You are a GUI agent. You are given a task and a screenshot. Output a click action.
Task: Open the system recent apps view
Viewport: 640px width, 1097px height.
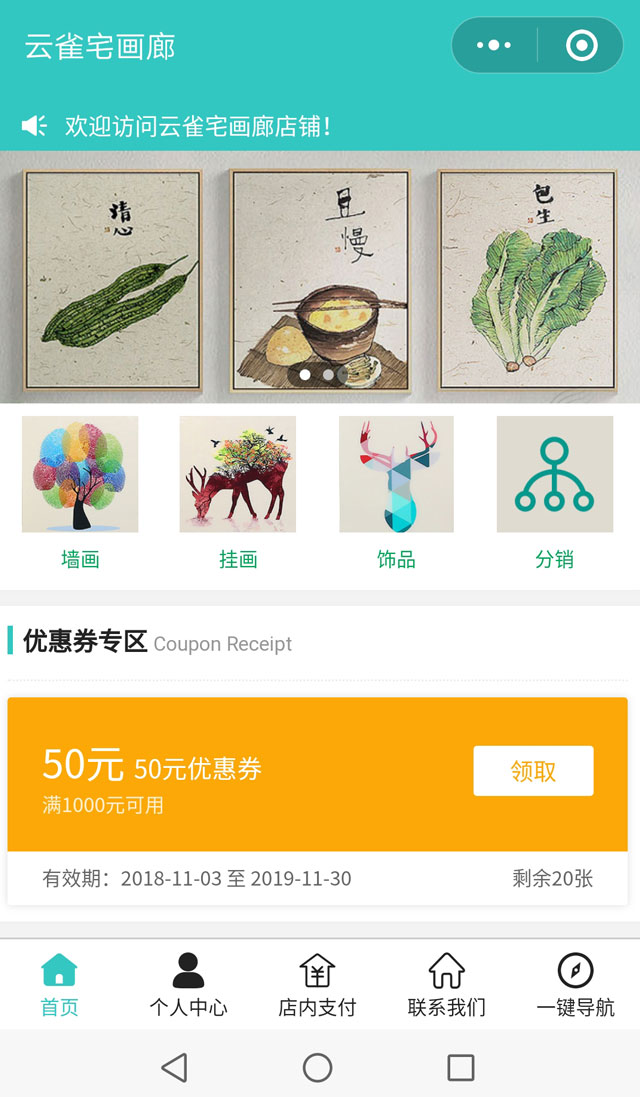[461, 1068]
